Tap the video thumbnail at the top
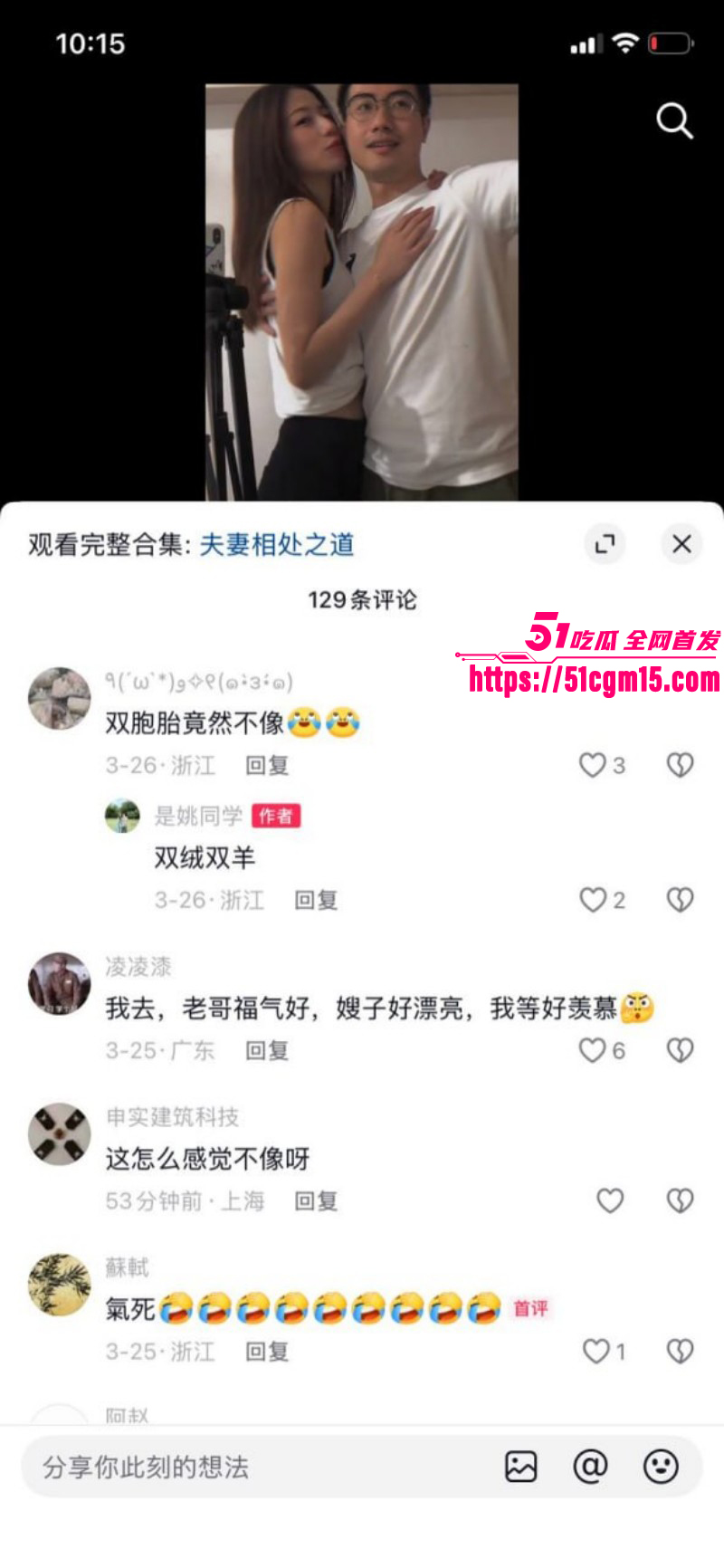This screenshot has height=1568, width=724. pos(362,290)
